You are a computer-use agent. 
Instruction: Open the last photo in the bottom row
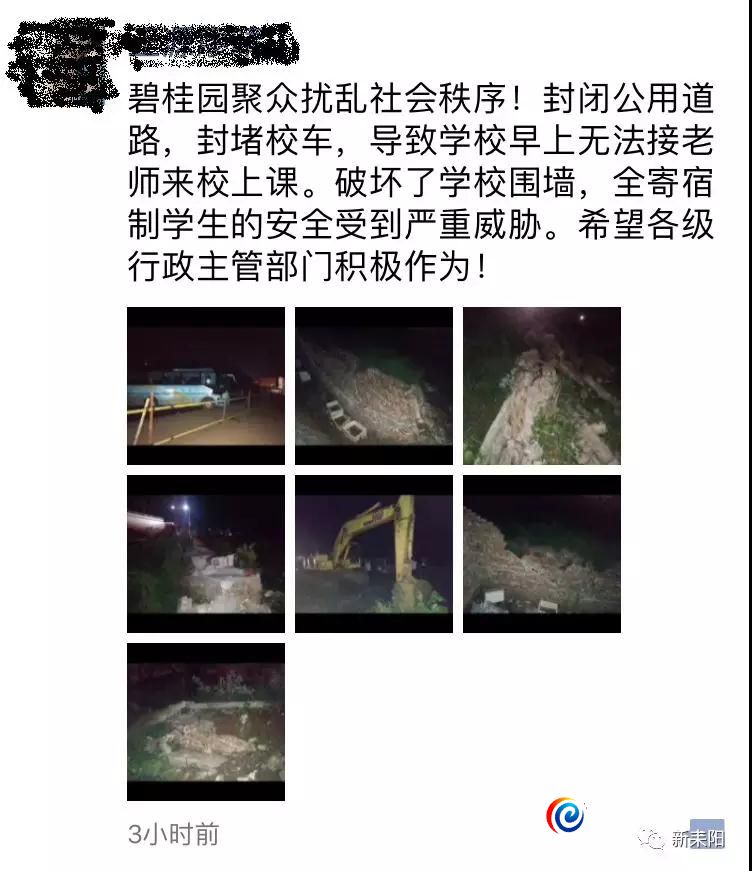point(205,722)
